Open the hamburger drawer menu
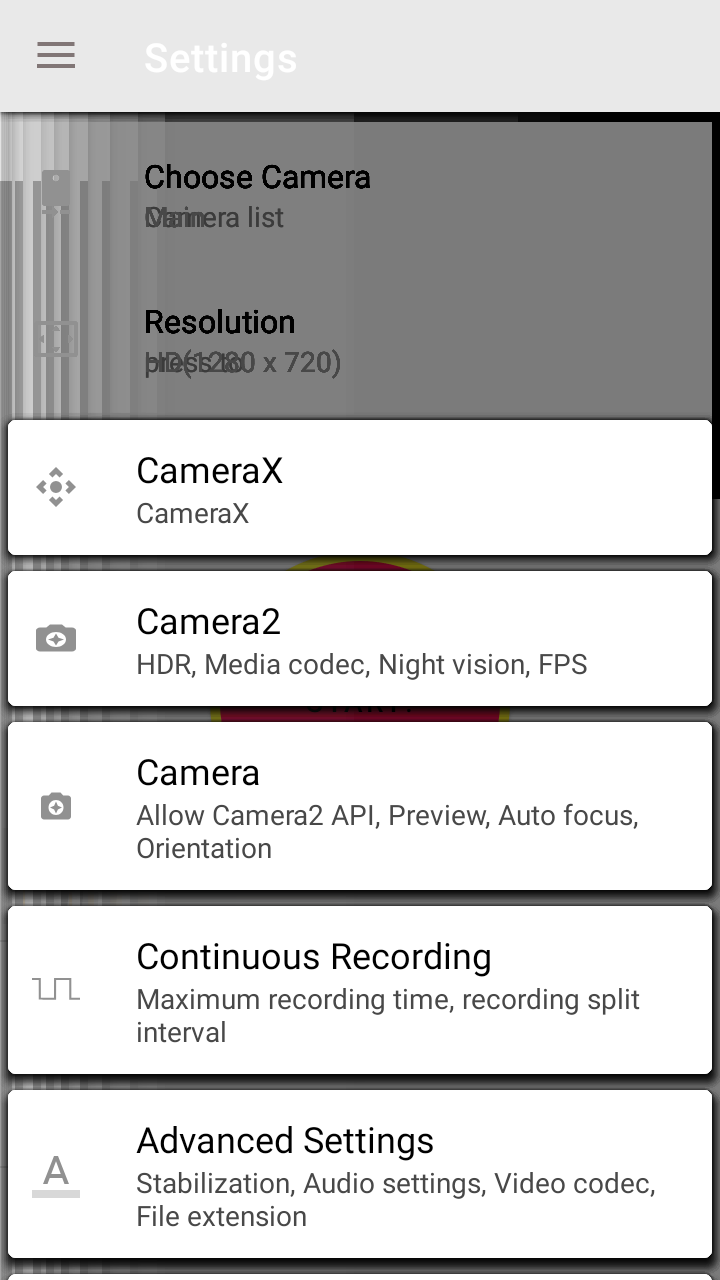Viewport: 720px width, 1280px height. (x=56, y=56)
